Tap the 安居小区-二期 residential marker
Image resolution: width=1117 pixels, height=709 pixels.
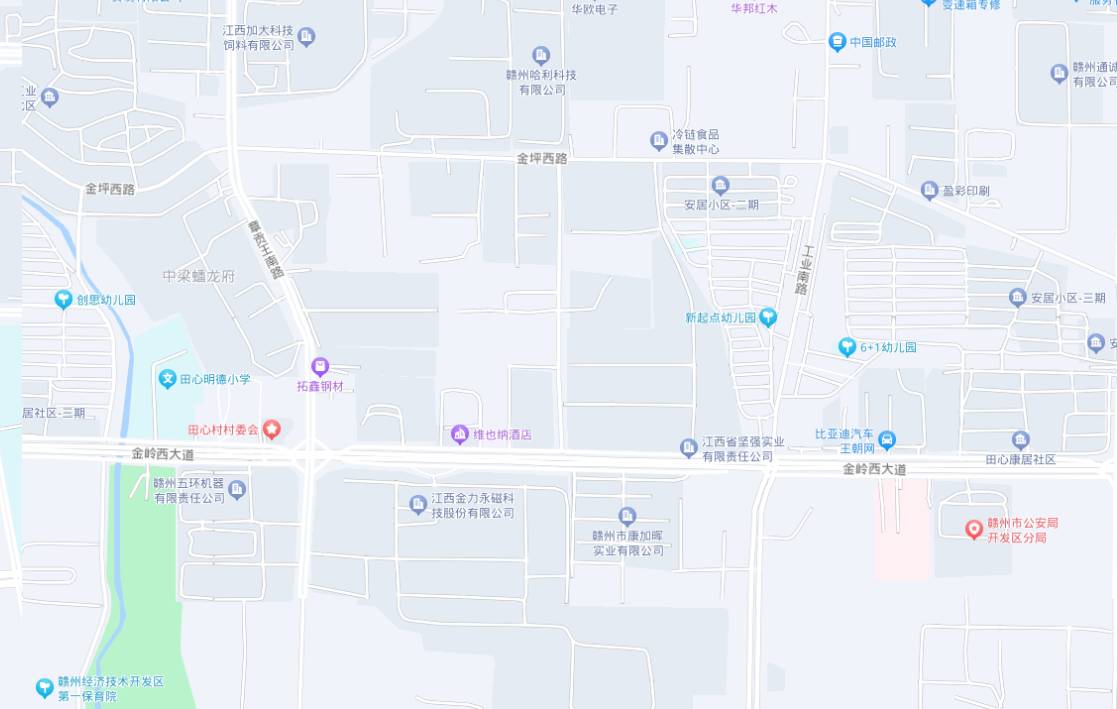click(x=720, y=185)
